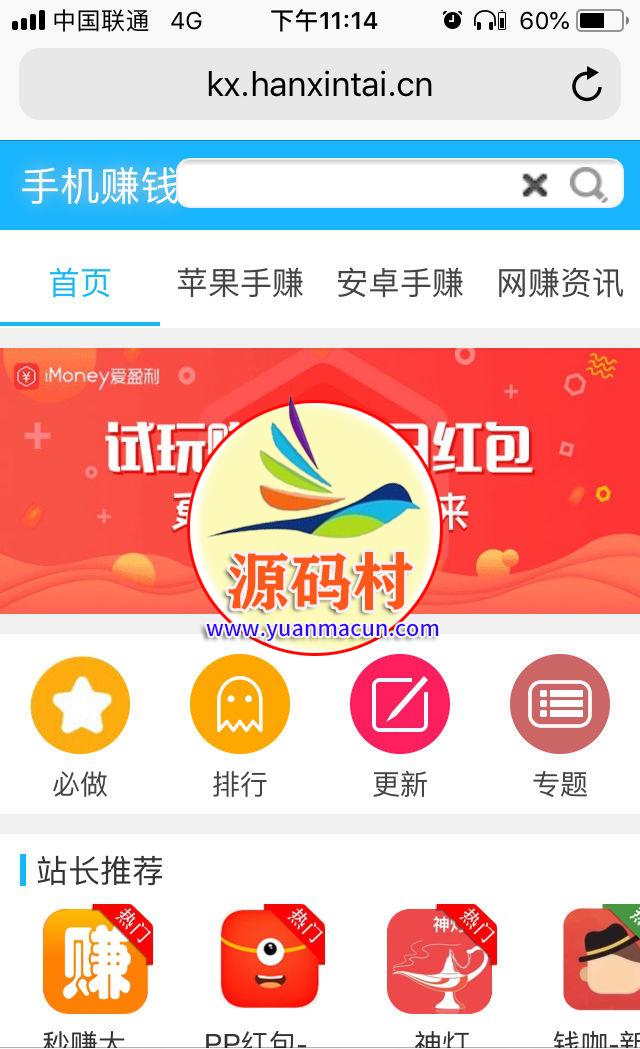The height and width of the screenshot is (1049, 640).
Task: Open the 排行 ranking shortcut
Action: click(x=240, y=704)
